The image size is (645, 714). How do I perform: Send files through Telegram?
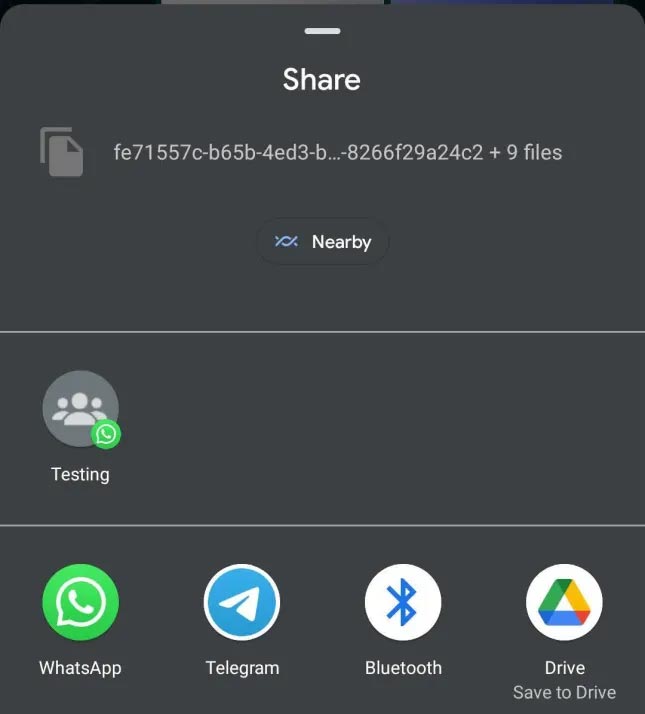242,602
